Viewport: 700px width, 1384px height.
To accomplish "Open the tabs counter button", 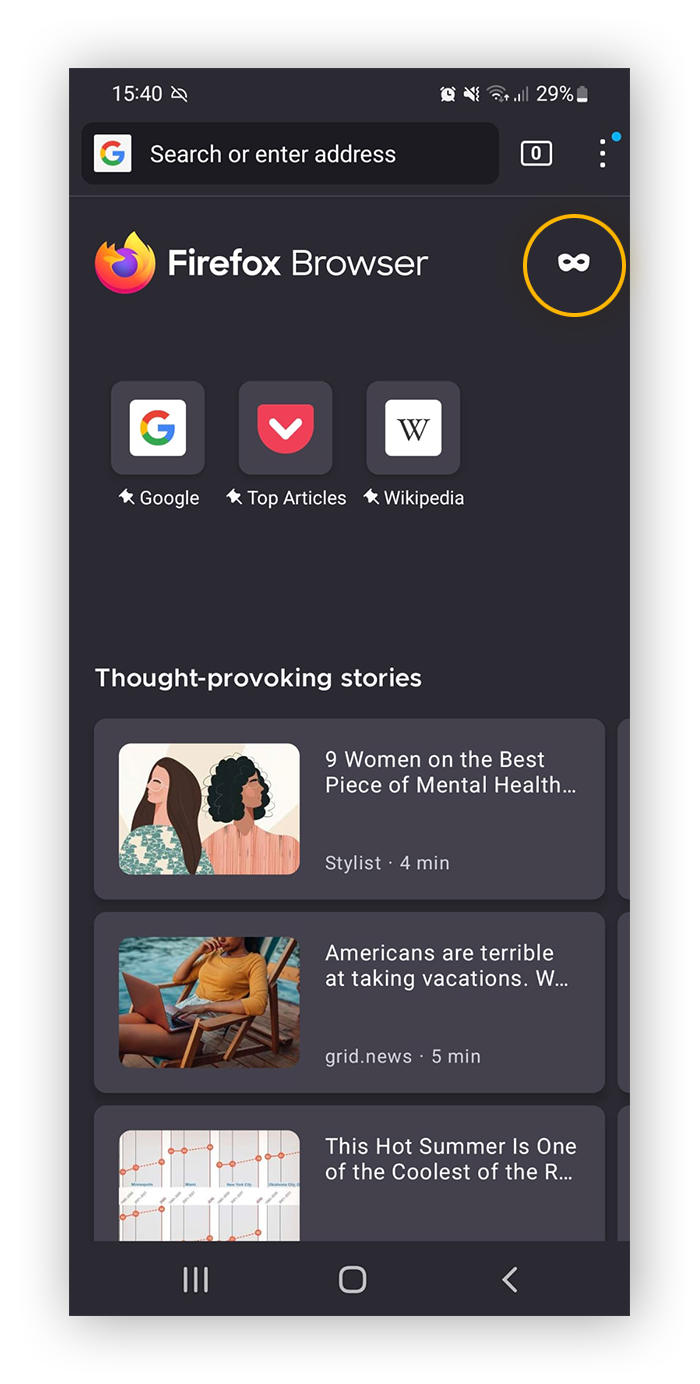I will click(x=536, y=153).
